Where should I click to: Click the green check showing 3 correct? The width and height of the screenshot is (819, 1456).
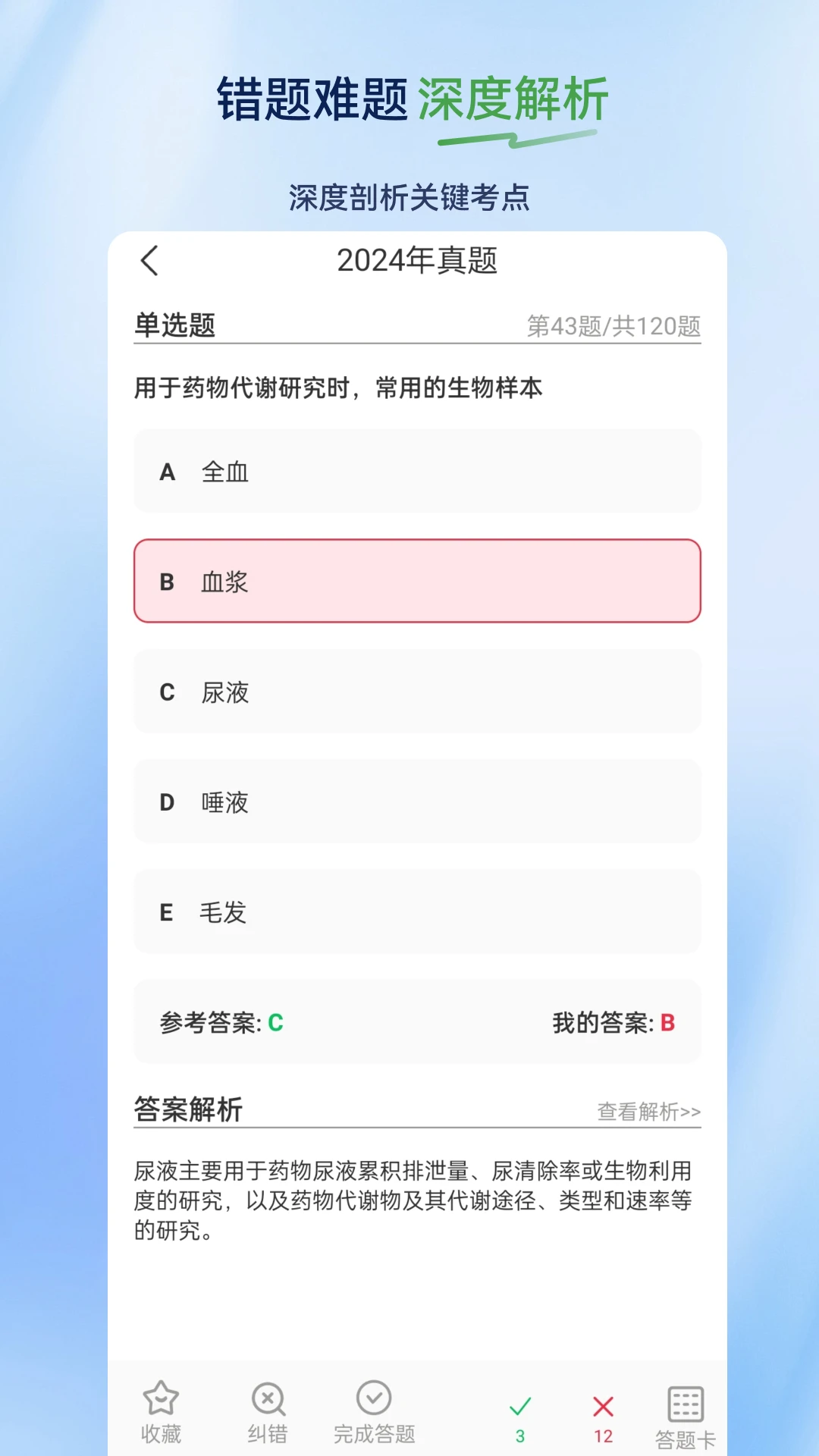pyautogui.click(x=520, y=1410)
